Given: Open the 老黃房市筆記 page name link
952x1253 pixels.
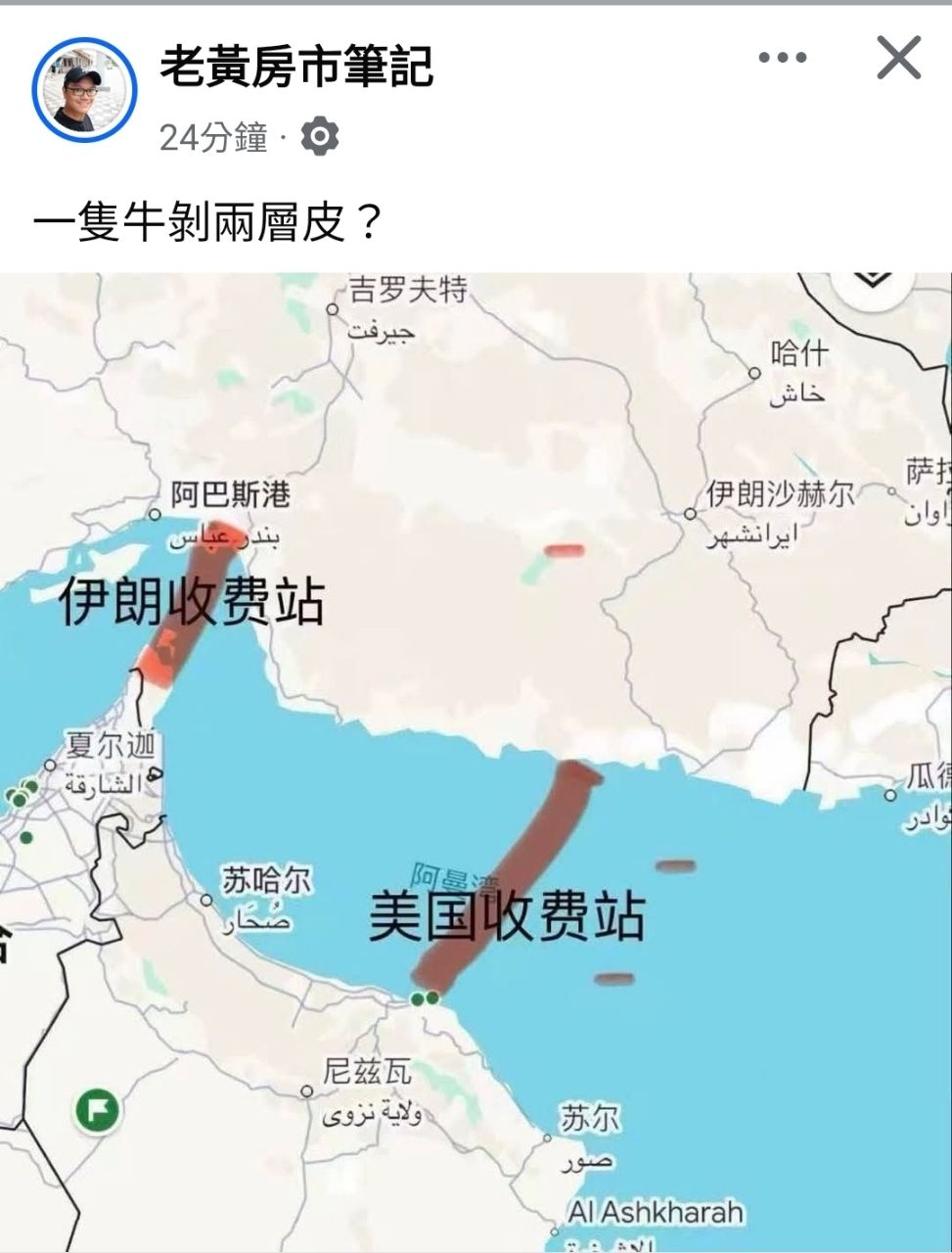Looking at the screenshot, I should click(295, 66).
